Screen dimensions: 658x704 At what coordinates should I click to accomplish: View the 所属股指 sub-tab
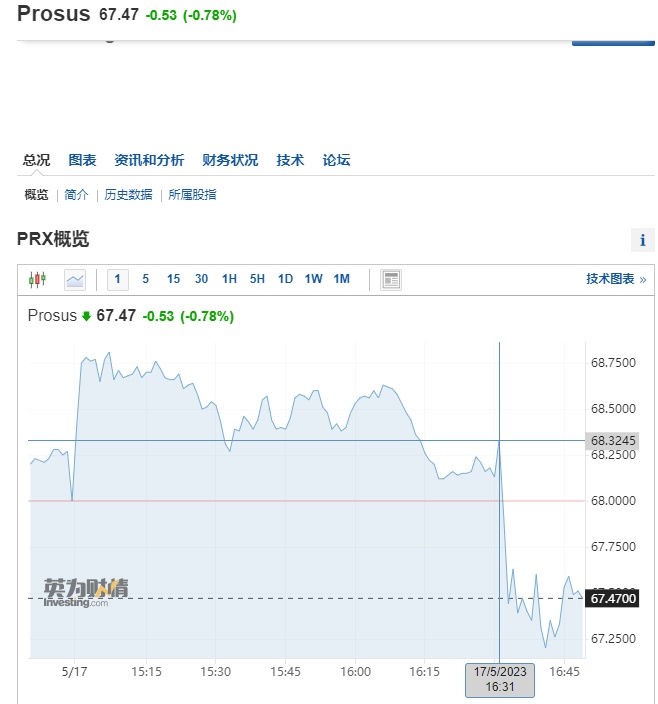192,195
